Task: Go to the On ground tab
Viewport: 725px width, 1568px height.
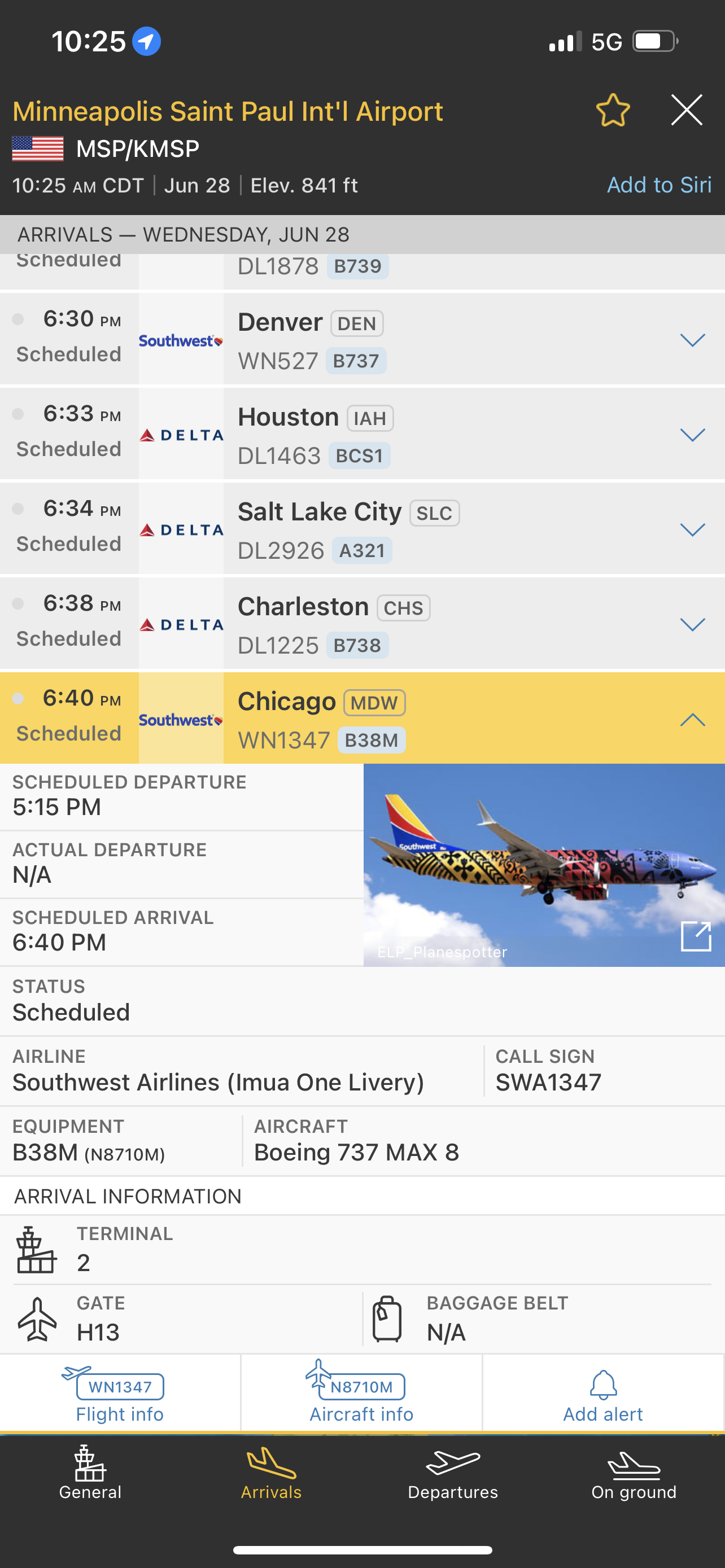Action: click(x=634, y=1473)
